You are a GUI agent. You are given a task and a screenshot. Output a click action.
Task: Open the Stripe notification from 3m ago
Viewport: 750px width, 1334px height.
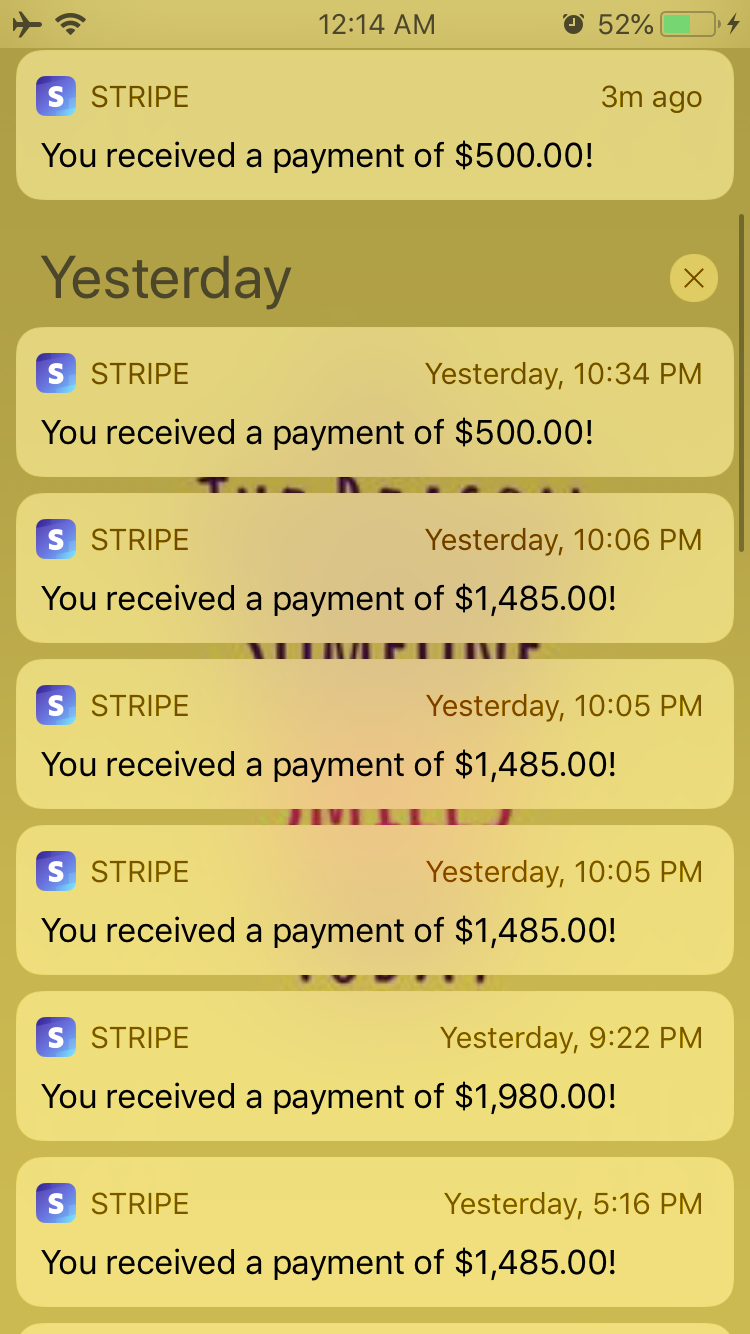[375, 126]
